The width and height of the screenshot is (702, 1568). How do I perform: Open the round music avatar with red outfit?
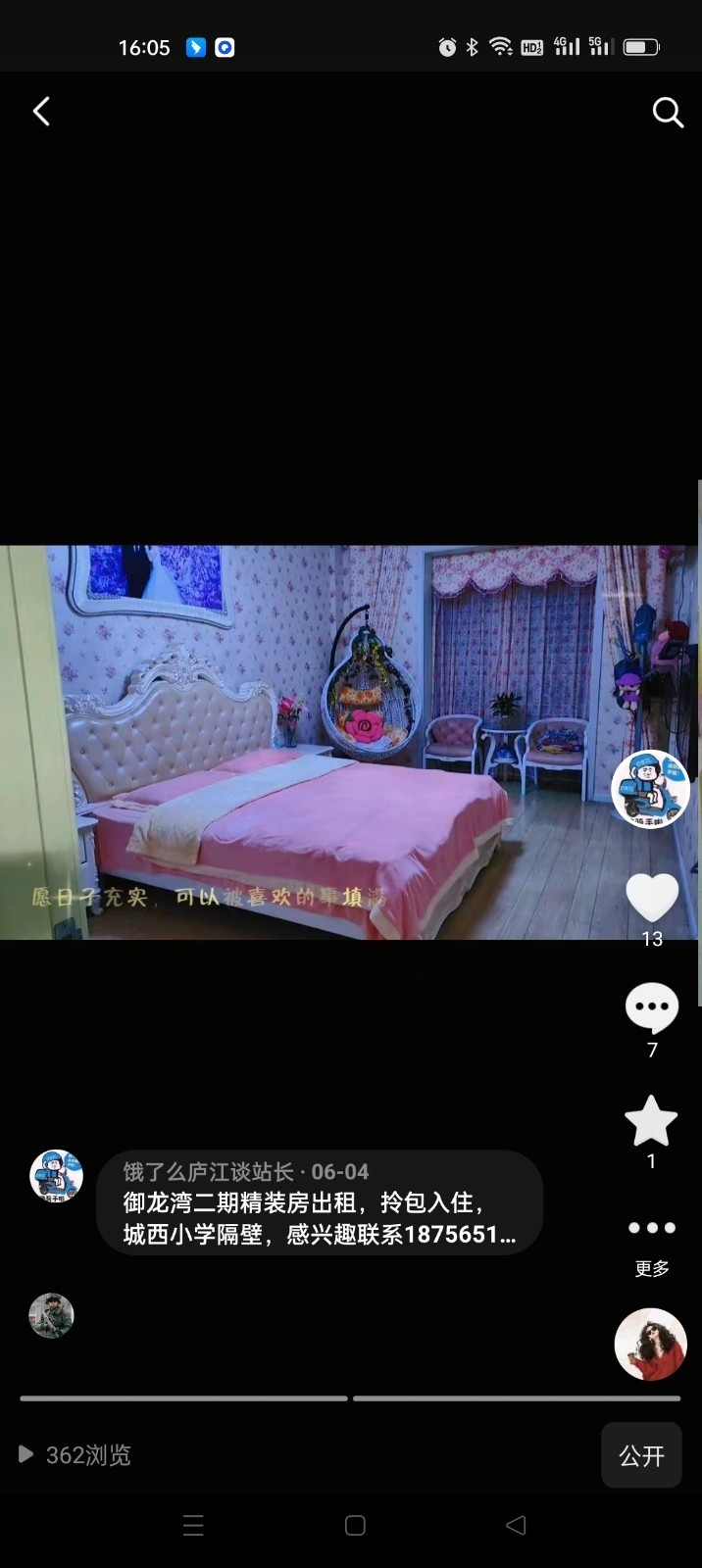tap(650, 1344)
